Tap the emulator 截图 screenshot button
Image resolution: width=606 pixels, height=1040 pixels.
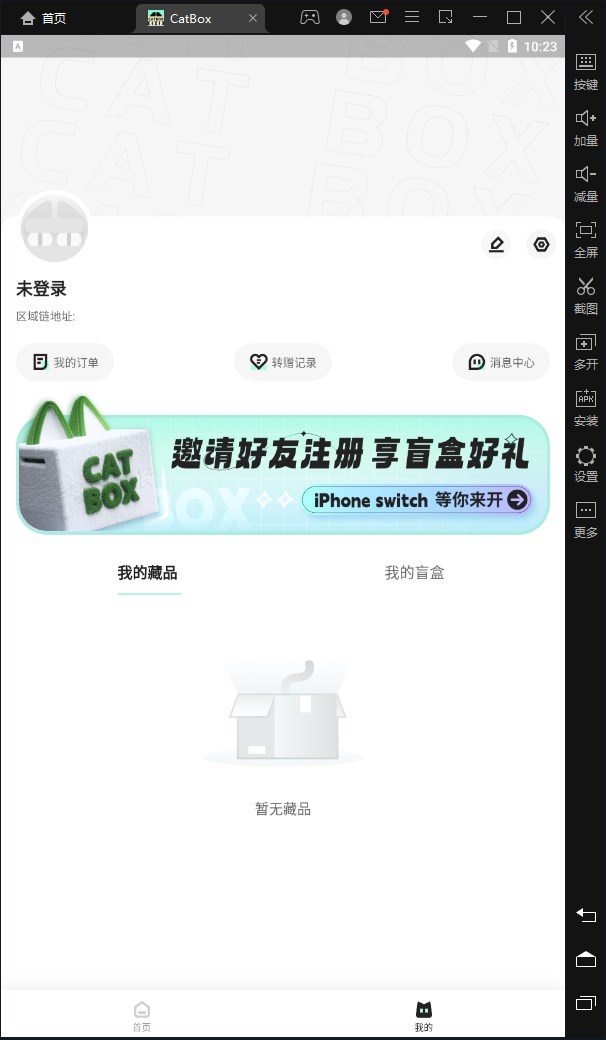586,295
